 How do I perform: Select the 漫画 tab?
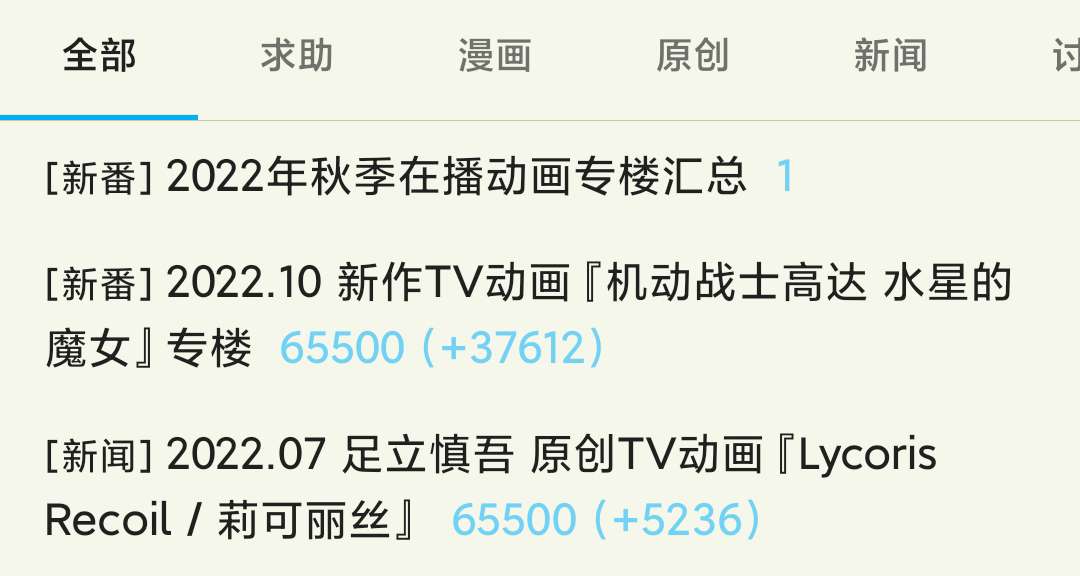pos(494,57)
